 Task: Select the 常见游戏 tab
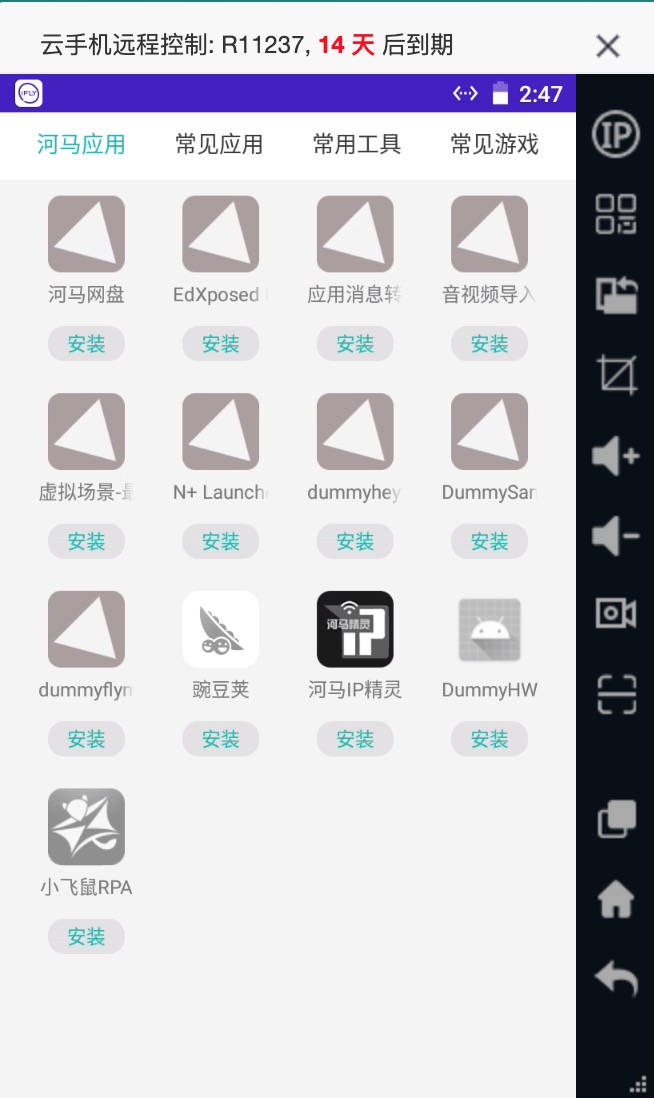(494, 144)
